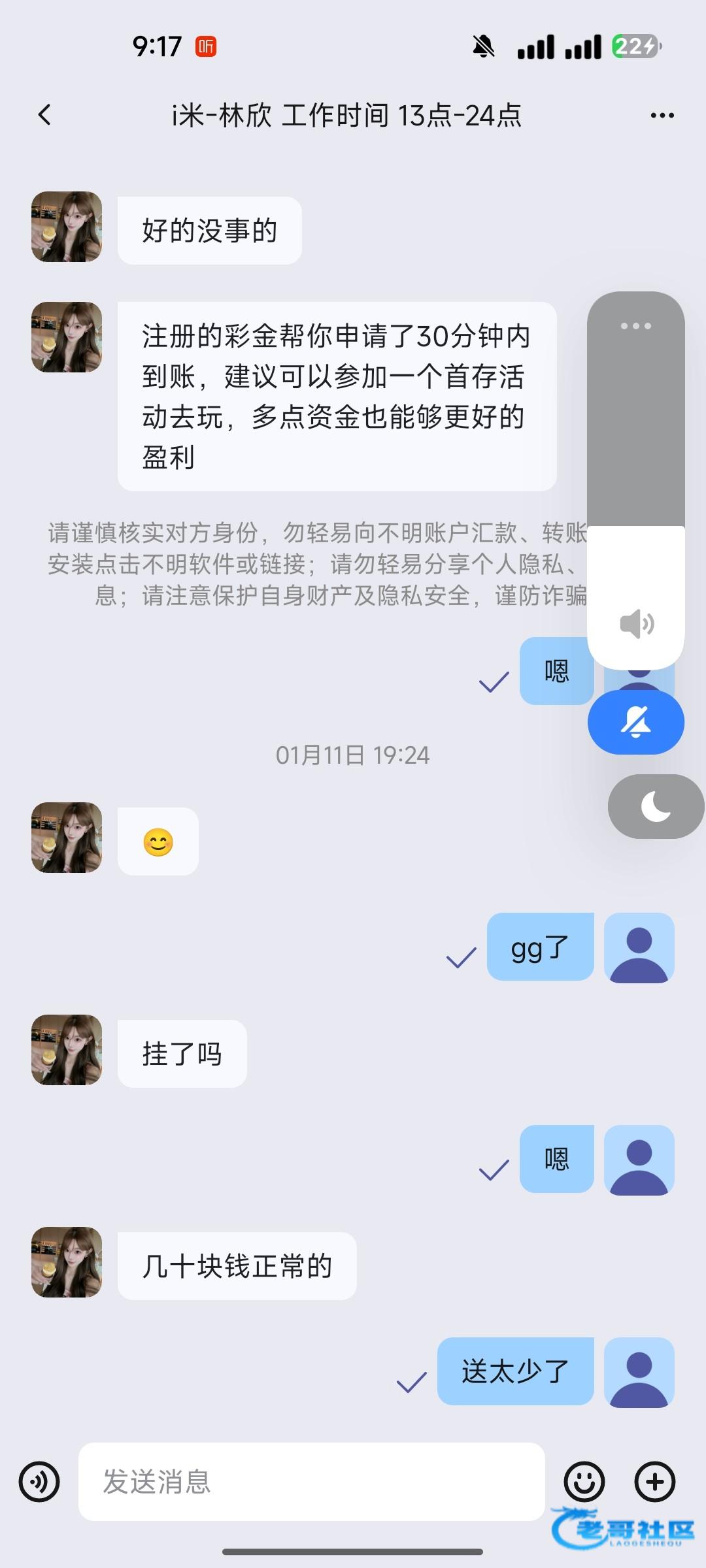The image size is (706, 1568).
Task: Switch to voice message input
Action: 39,1481
